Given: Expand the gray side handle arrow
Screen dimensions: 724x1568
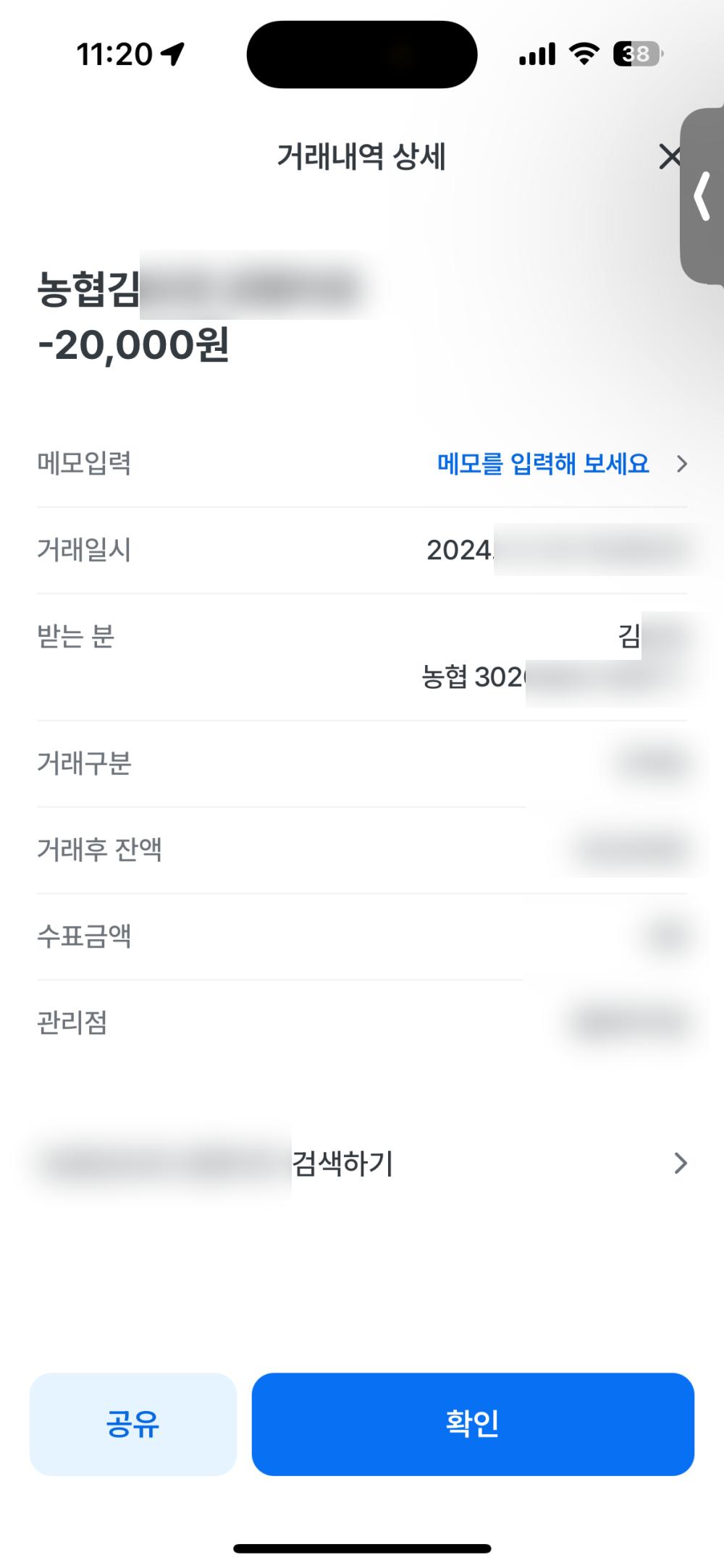Looking at the screenshot, I should click(x=702, y=196).
